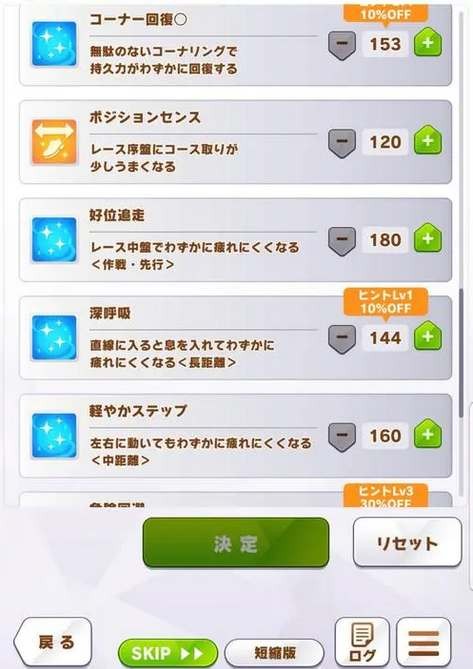Viewport: 473px width, 669px height.
Task: Tap minus on 好位追走 row
Action: [342, 240]
